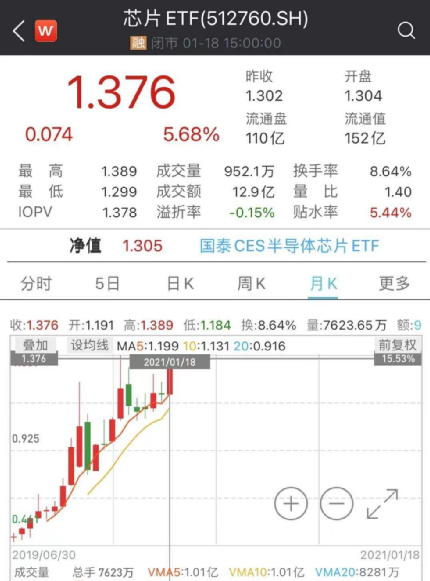The image size is (430, 581).
Task: Tap the 叠加 overlay button
Action: 36,345
